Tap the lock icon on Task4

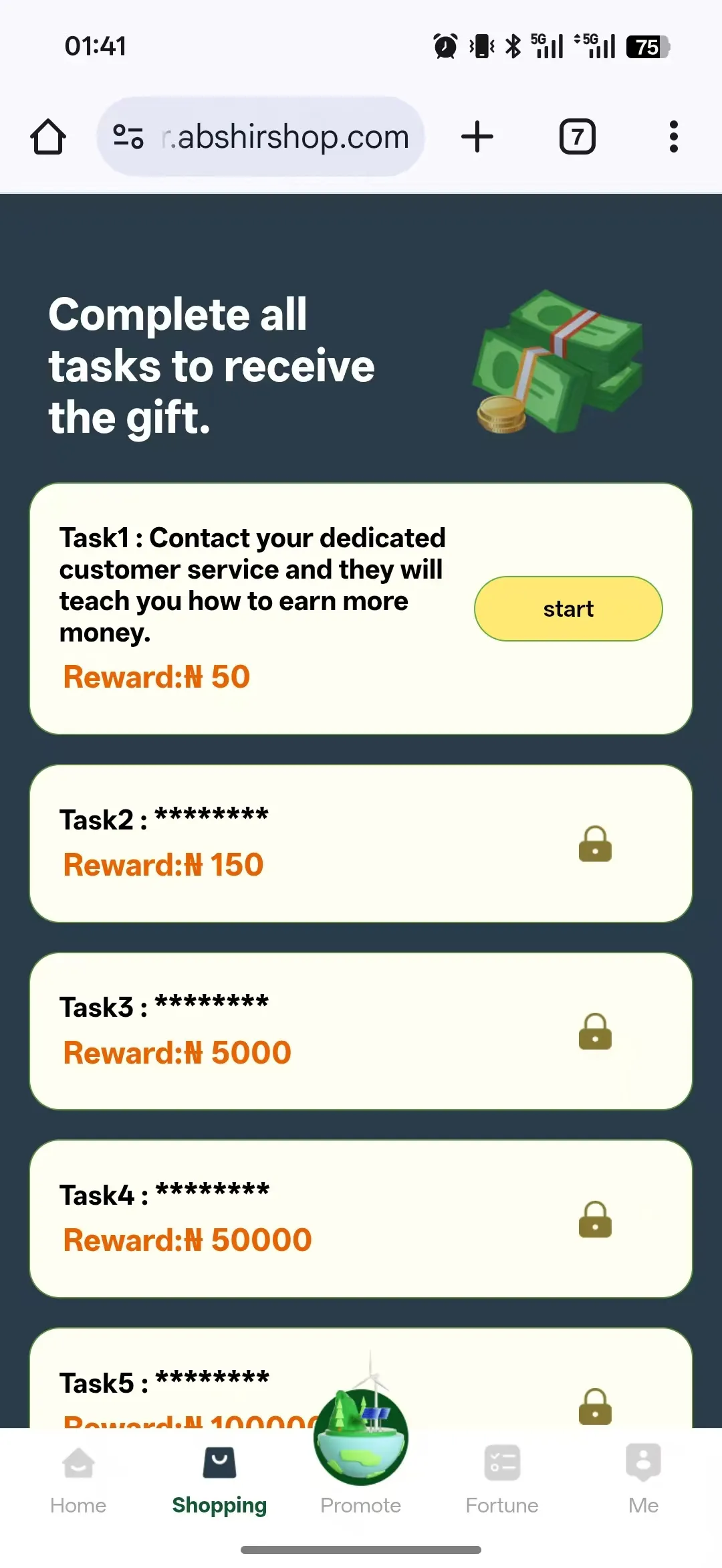point(594,1219)
